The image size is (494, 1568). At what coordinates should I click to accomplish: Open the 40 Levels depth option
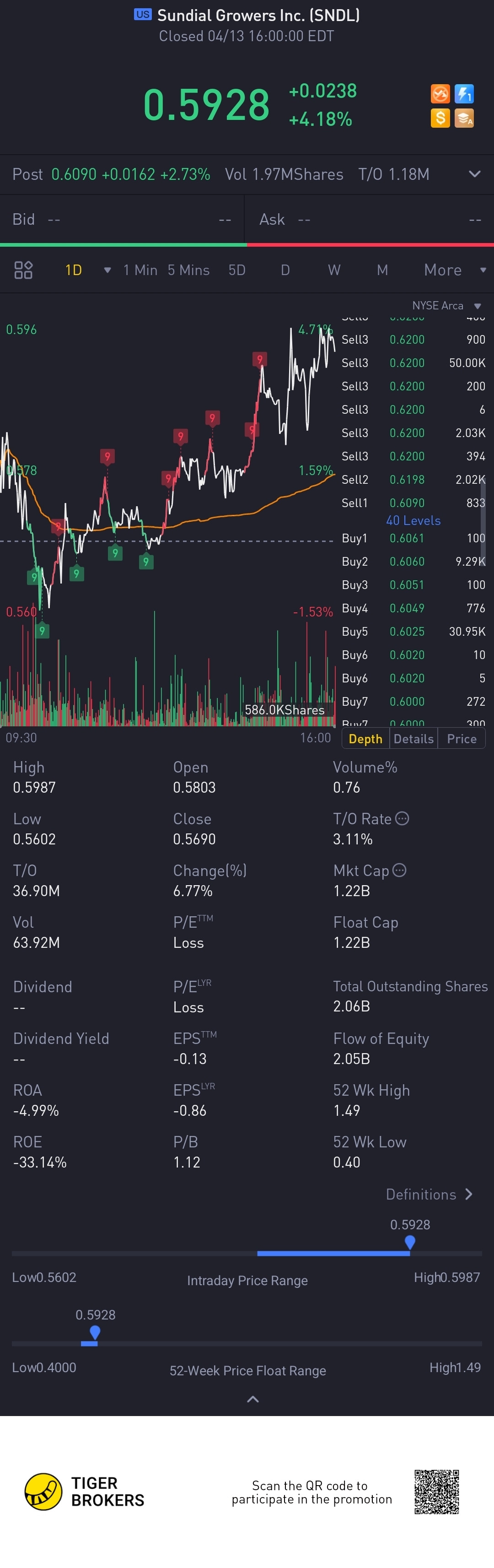click(413, 520)
